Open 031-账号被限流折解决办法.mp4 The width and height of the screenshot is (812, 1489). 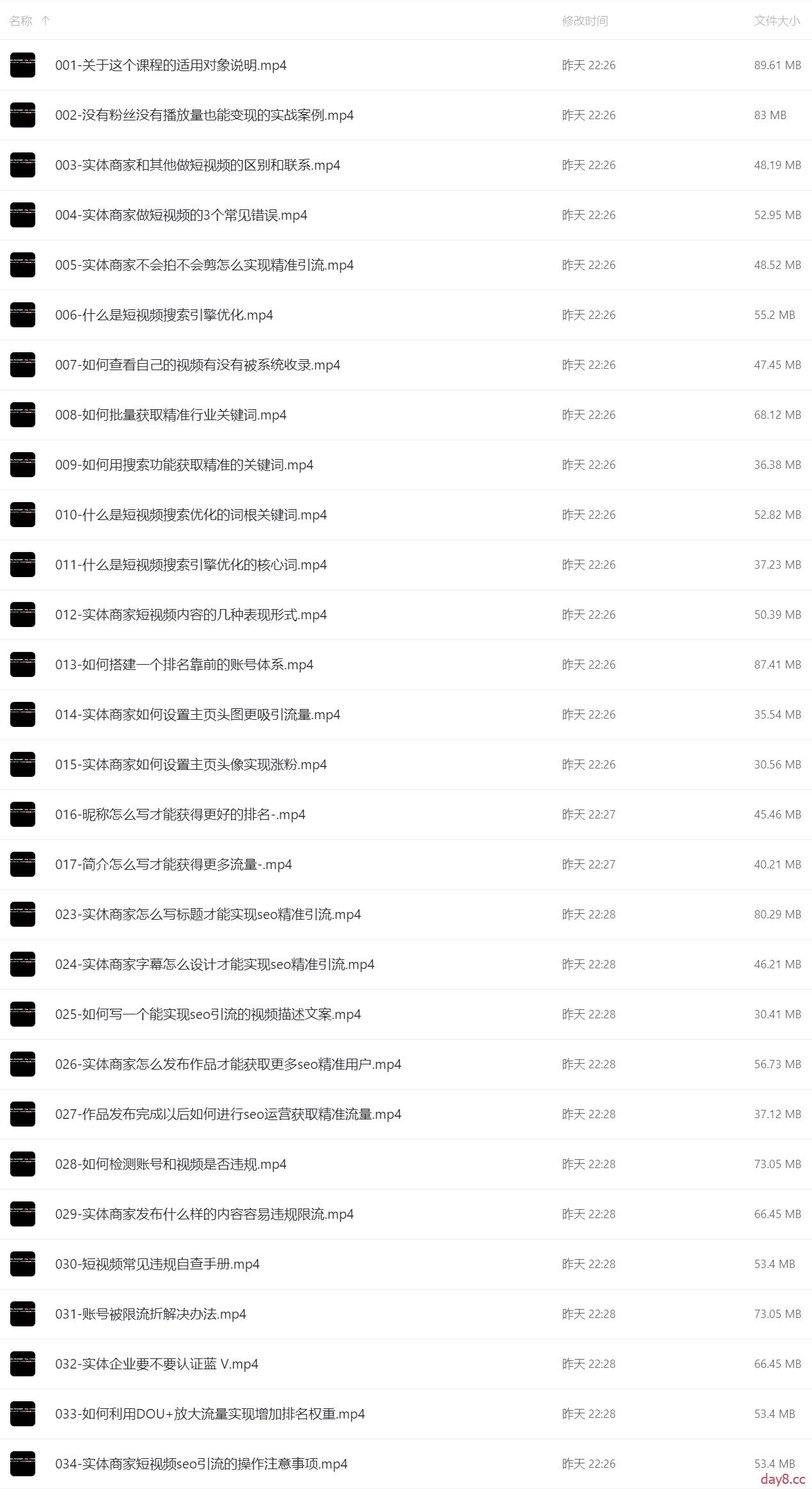[150, 1314]
